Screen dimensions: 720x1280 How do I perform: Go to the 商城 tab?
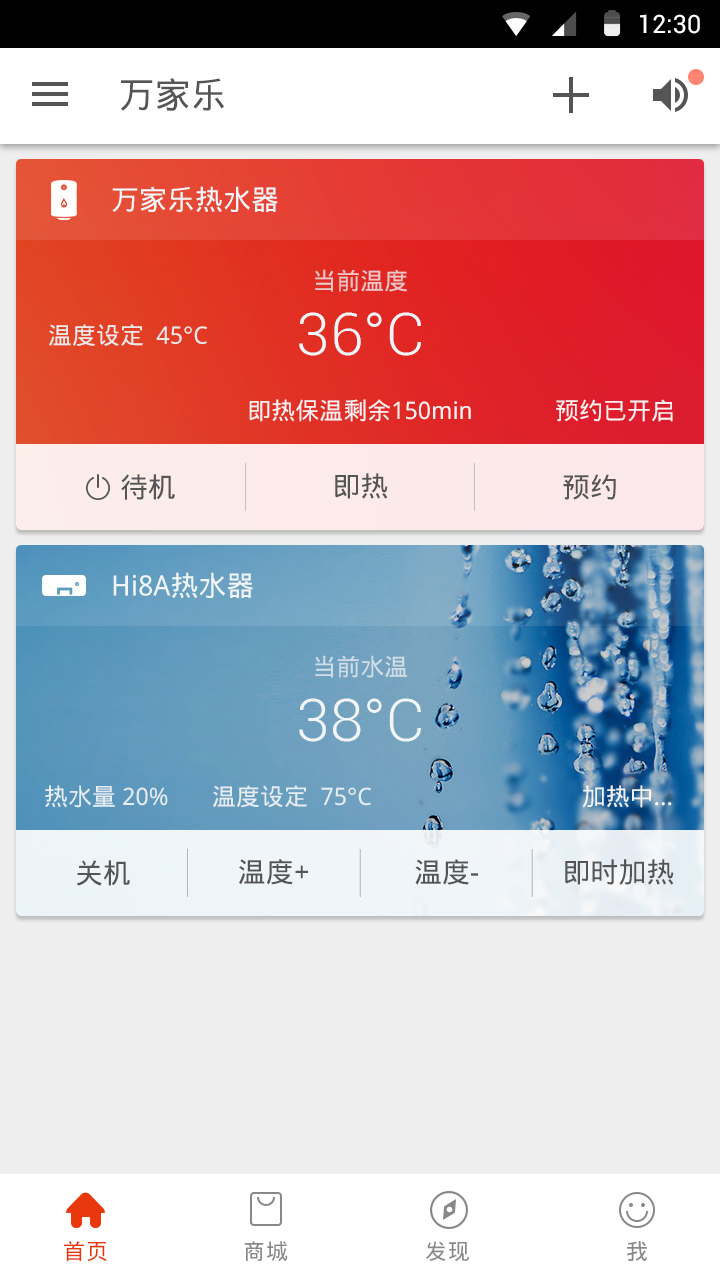[266, 1227]
